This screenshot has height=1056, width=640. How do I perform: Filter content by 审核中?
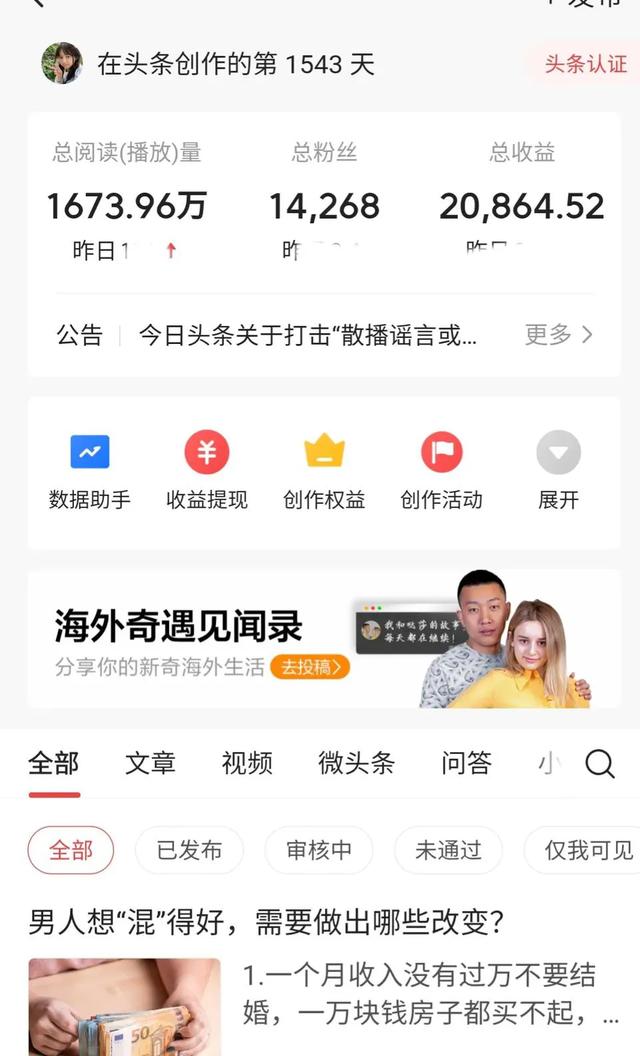319,851
